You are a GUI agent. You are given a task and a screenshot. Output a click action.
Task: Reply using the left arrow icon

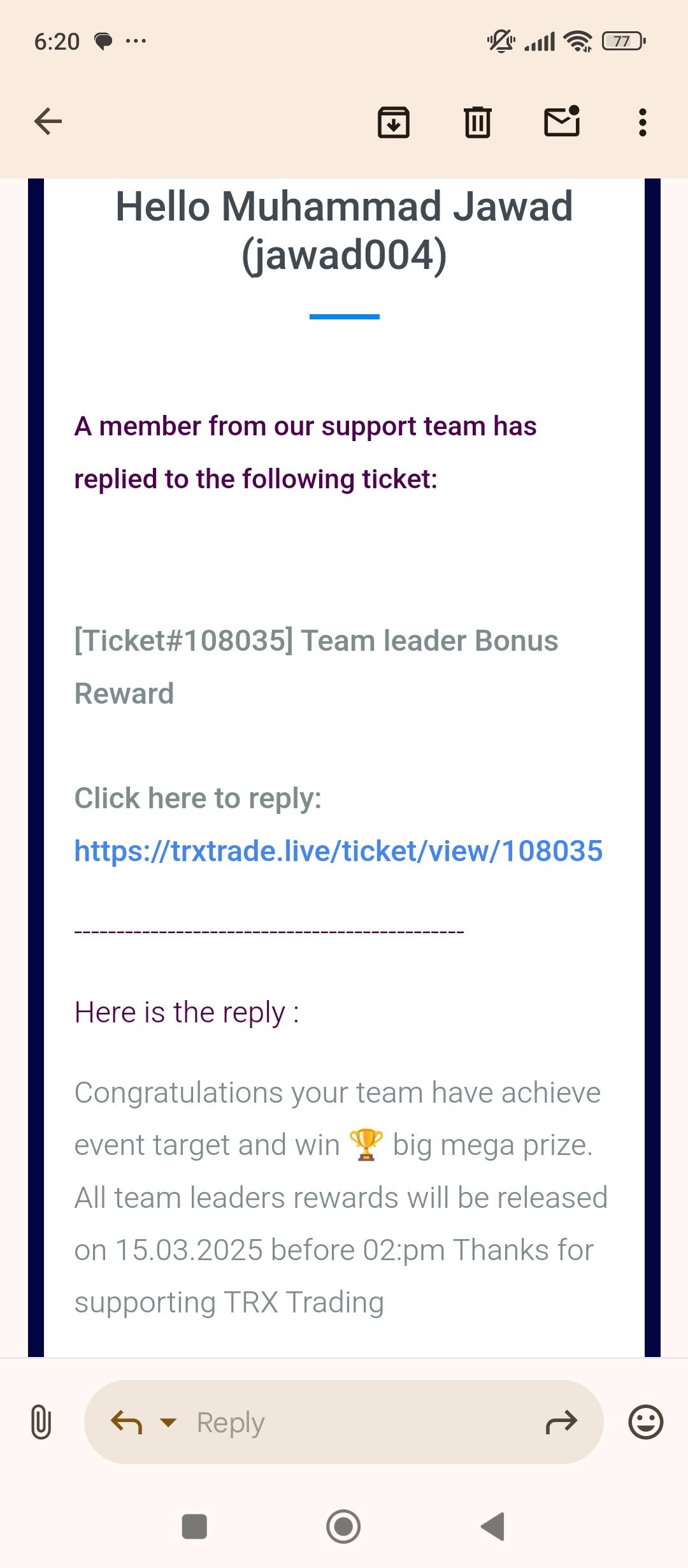click(126, 1422)
